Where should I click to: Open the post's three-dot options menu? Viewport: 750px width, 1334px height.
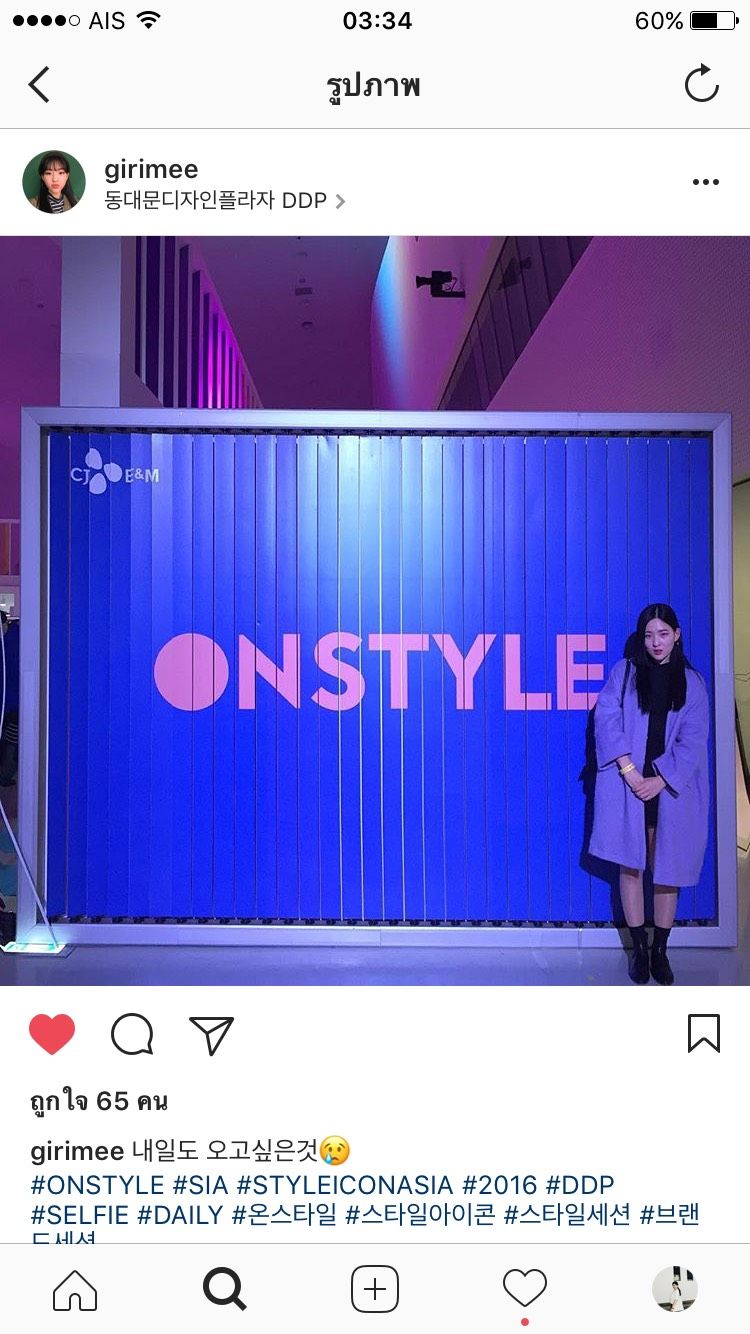(705, 182)
